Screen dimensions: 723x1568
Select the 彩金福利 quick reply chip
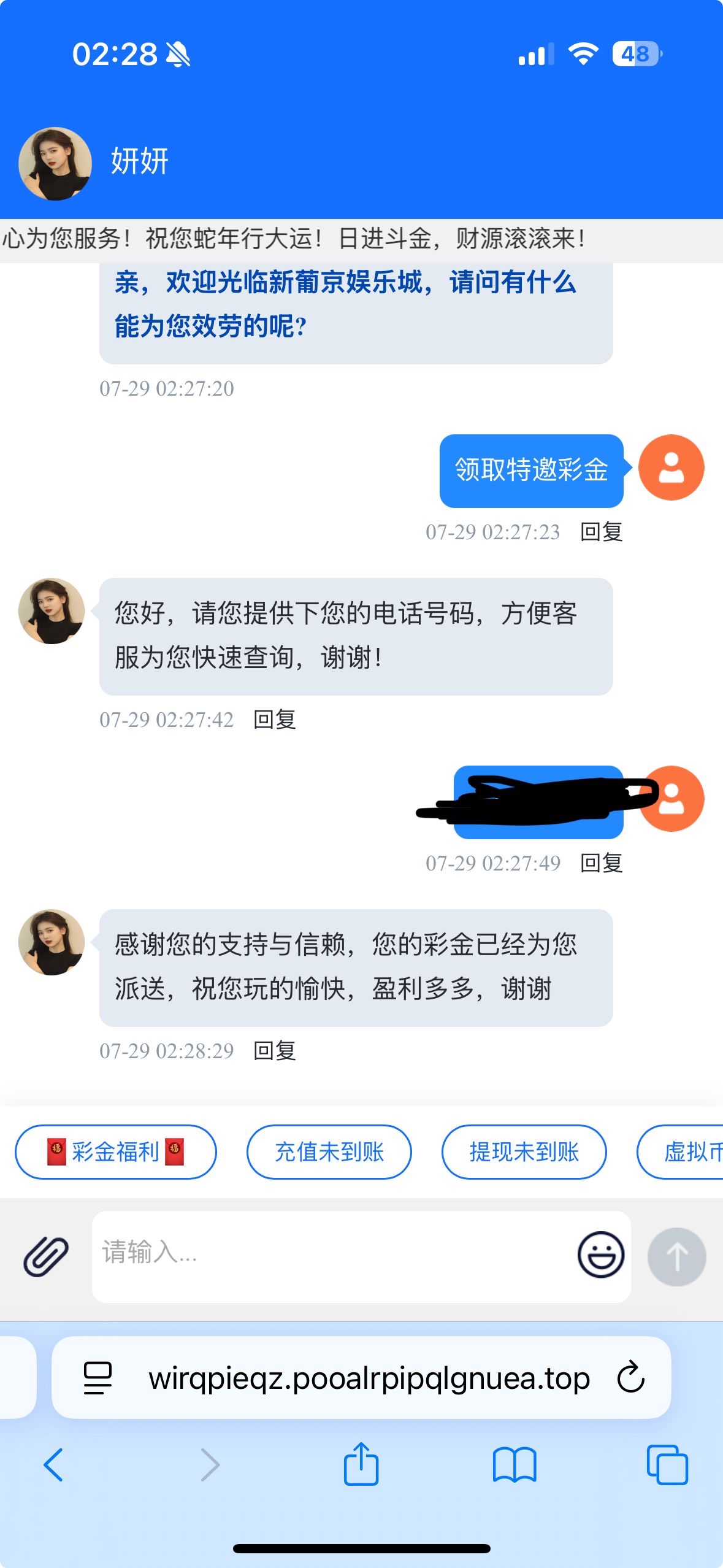[x=117, y=1151]
